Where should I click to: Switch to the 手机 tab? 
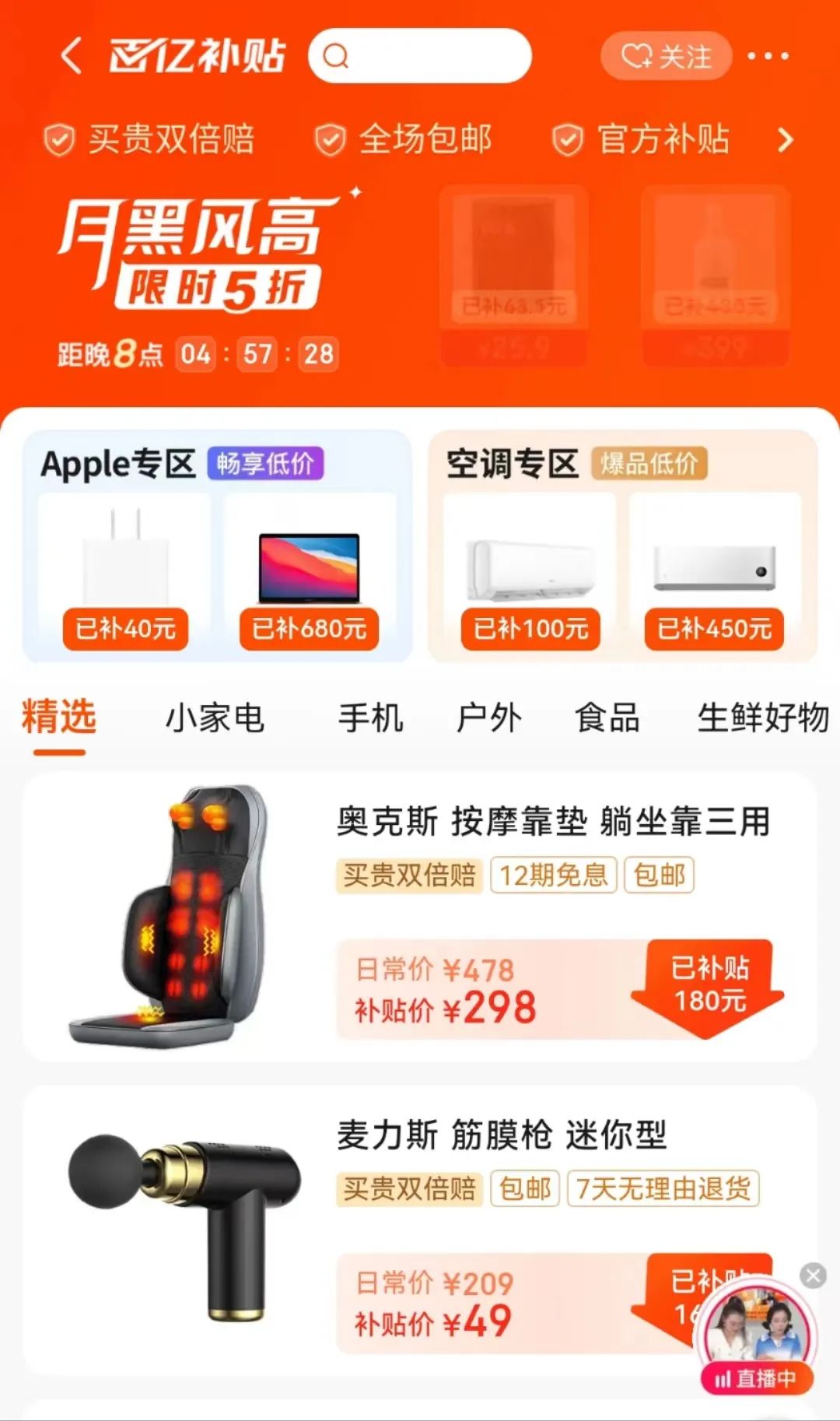370,717
